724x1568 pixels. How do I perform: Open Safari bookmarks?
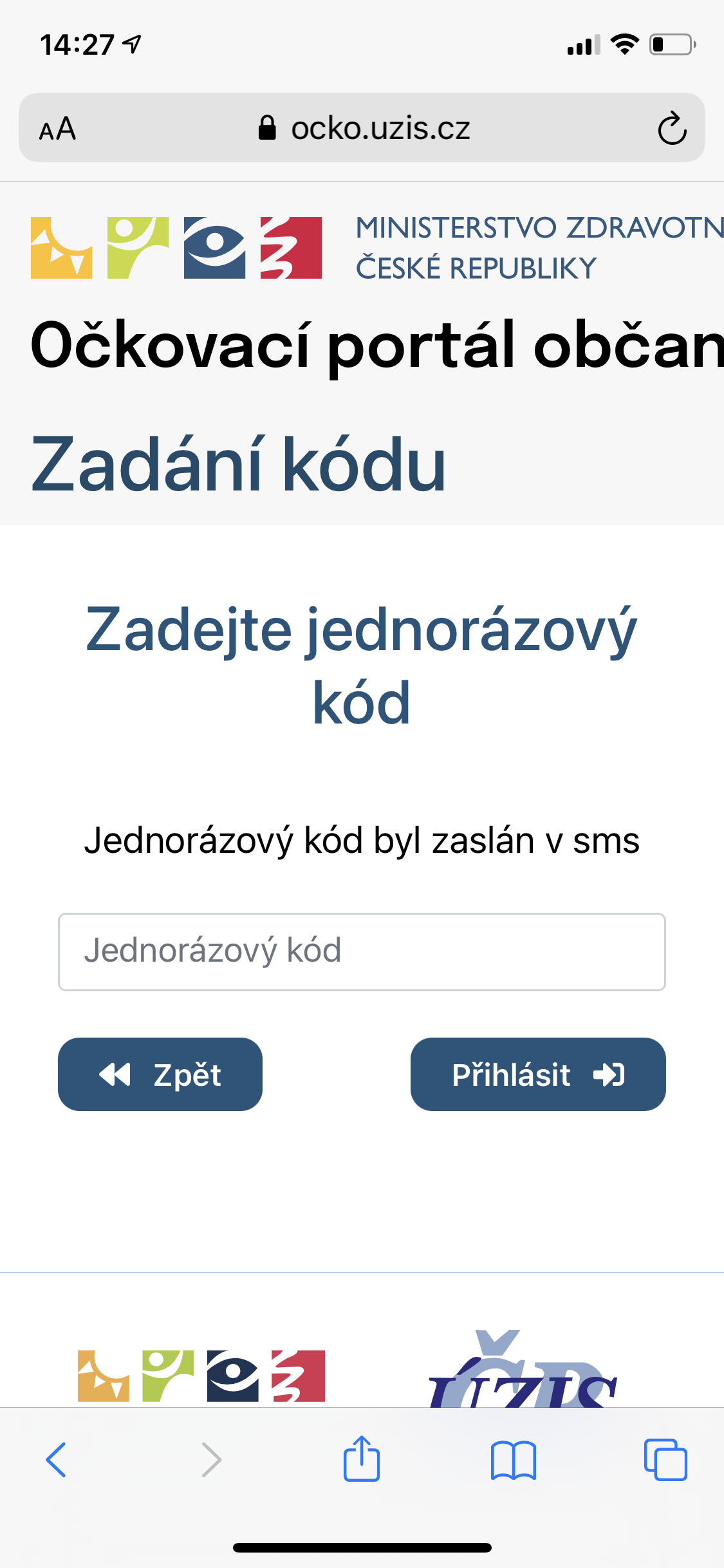pyautogui.click(x=513, y=1459)
